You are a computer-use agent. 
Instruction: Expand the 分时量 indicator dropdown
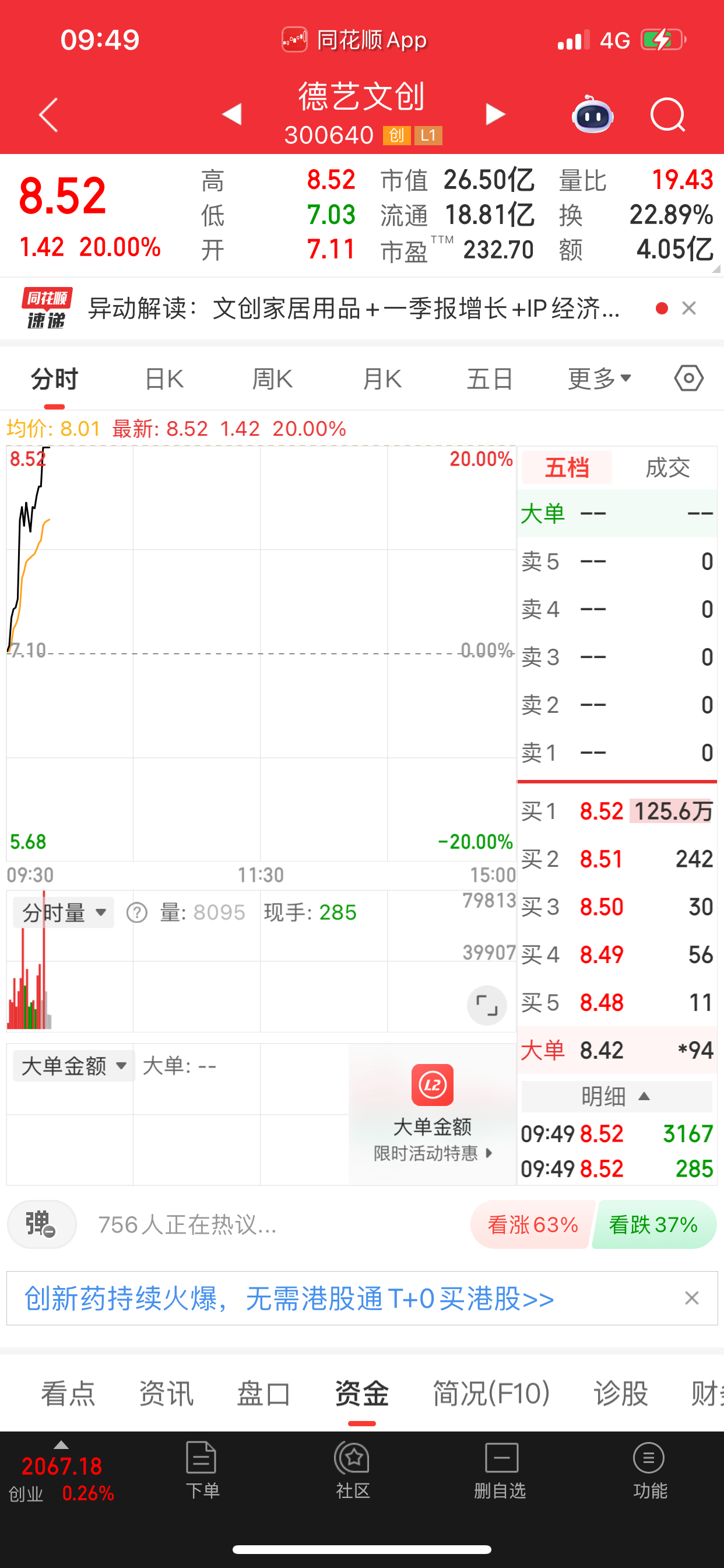pyautogui.click(x=64, y=912)
